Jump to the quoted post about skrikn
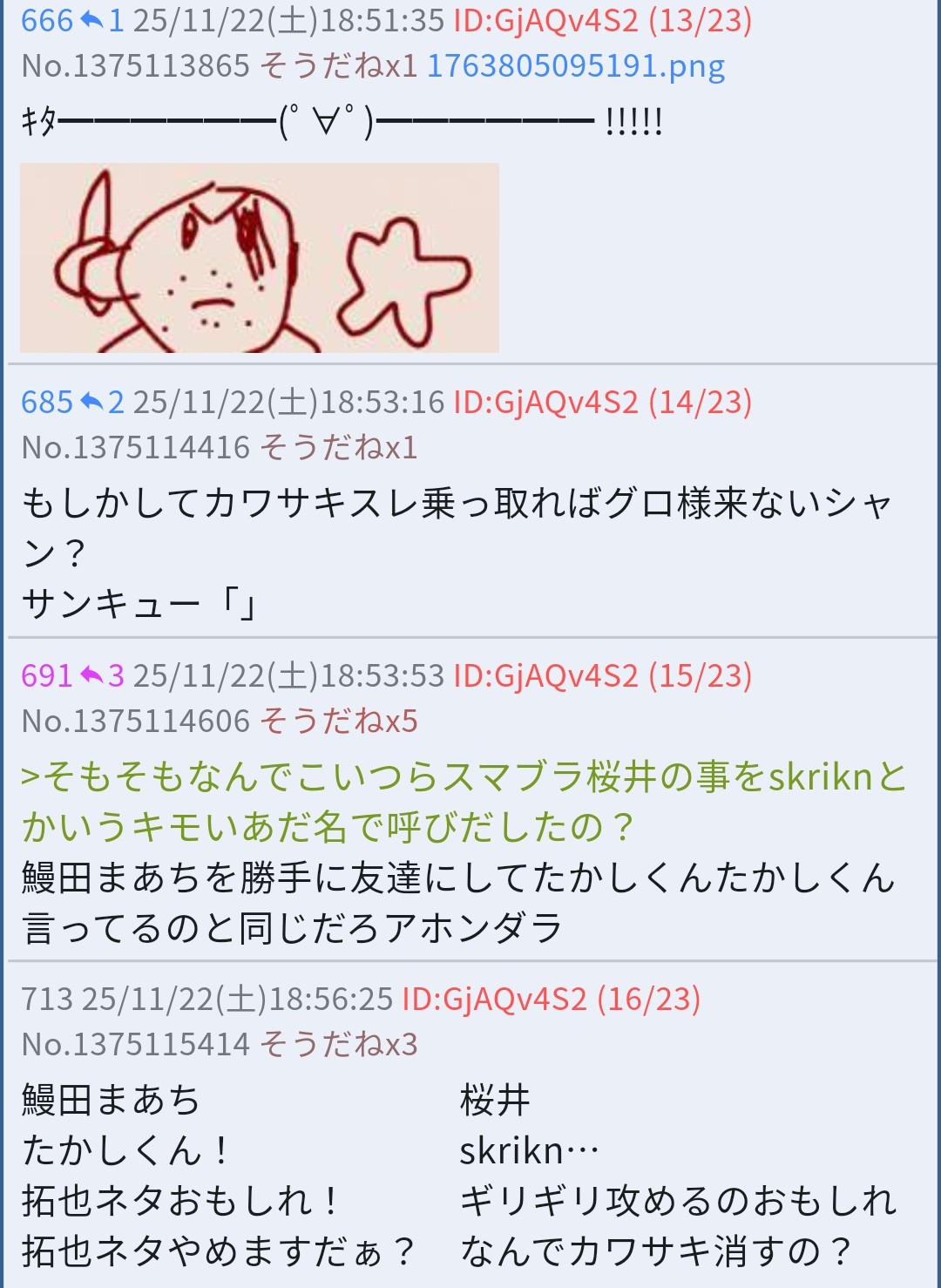The width and height of the screenshot is (941, 1288). (462, 801)
